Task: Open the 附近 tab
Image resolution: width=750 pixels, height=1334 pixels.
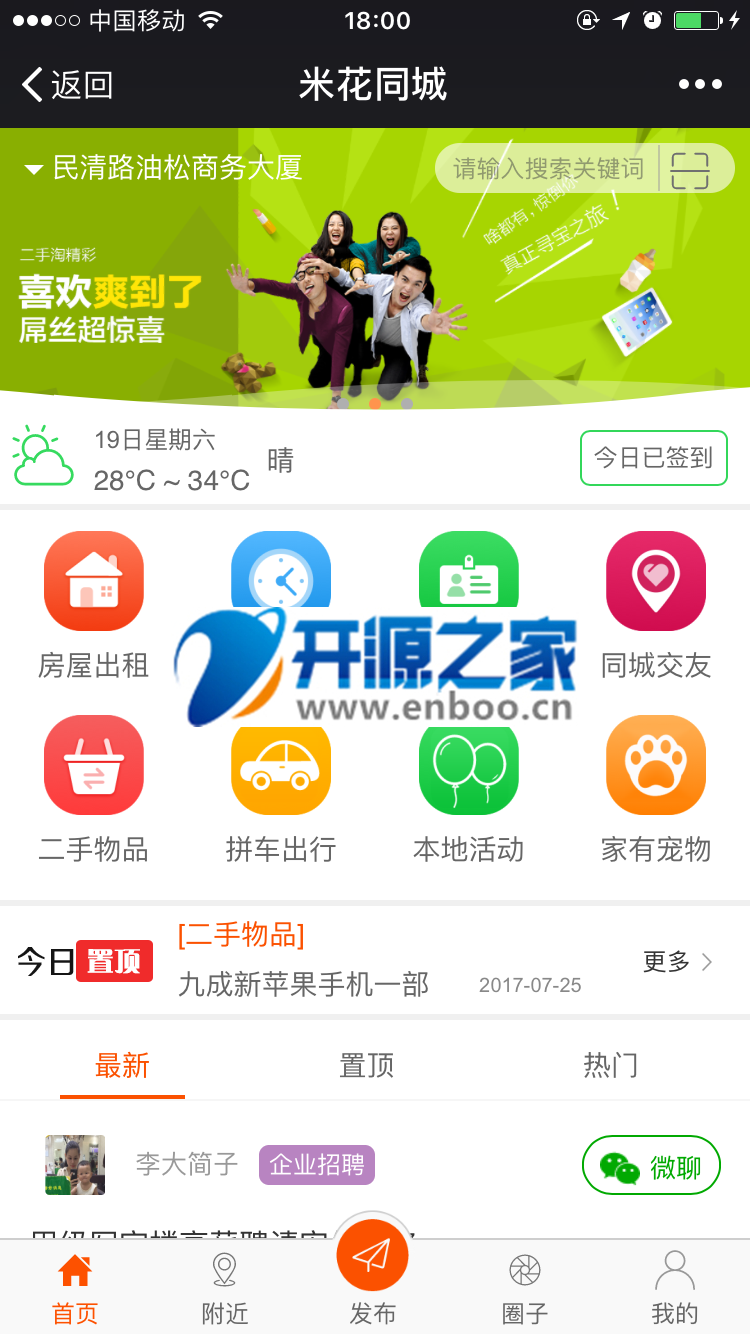Action: 225,1288
